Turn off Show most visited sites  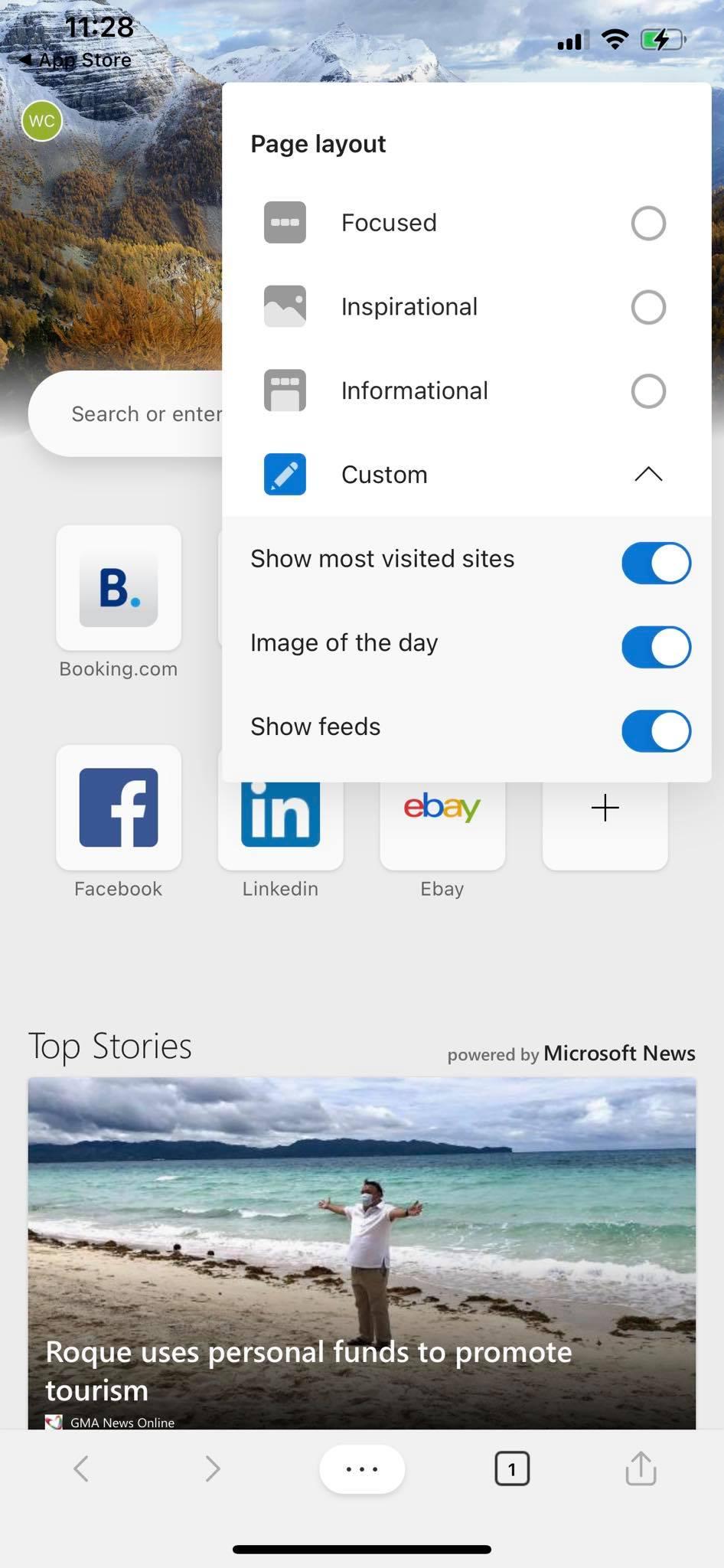pyautogui.click(x=656, y=563)
